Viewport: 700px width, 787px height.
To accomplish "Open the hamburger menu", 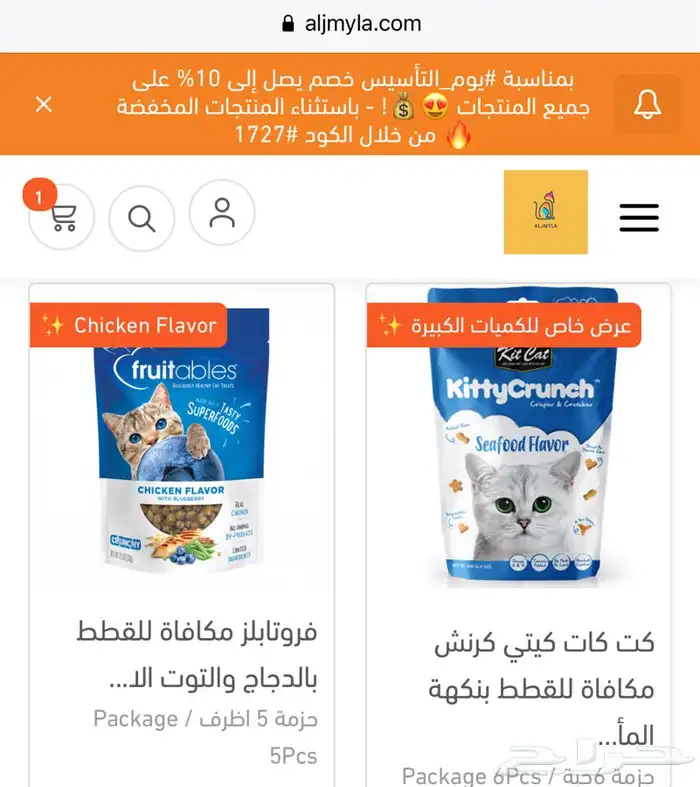I will point(638,217).
